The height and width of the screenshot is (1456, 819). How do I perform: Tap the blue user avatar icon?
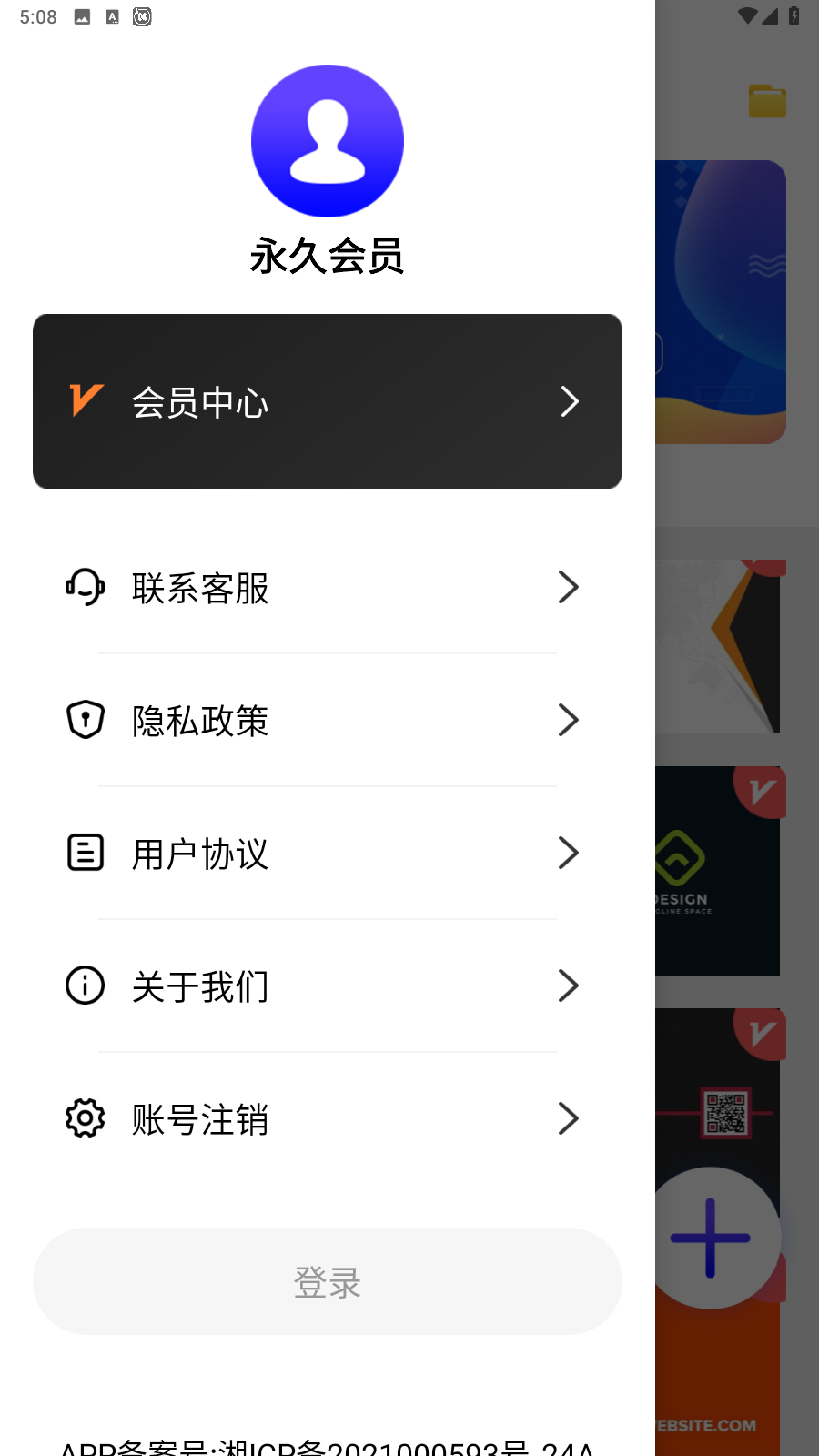tap(328, 140)
